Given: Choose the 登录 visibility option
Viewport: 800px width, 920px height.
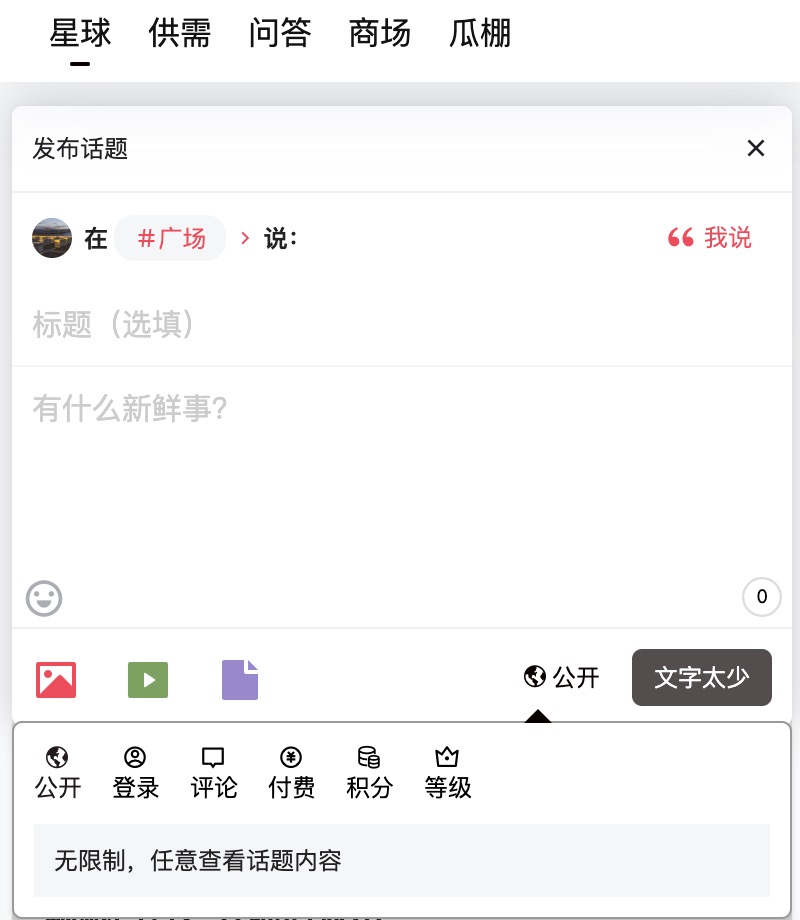Looking at the screenshot, I should coord(136,770).
